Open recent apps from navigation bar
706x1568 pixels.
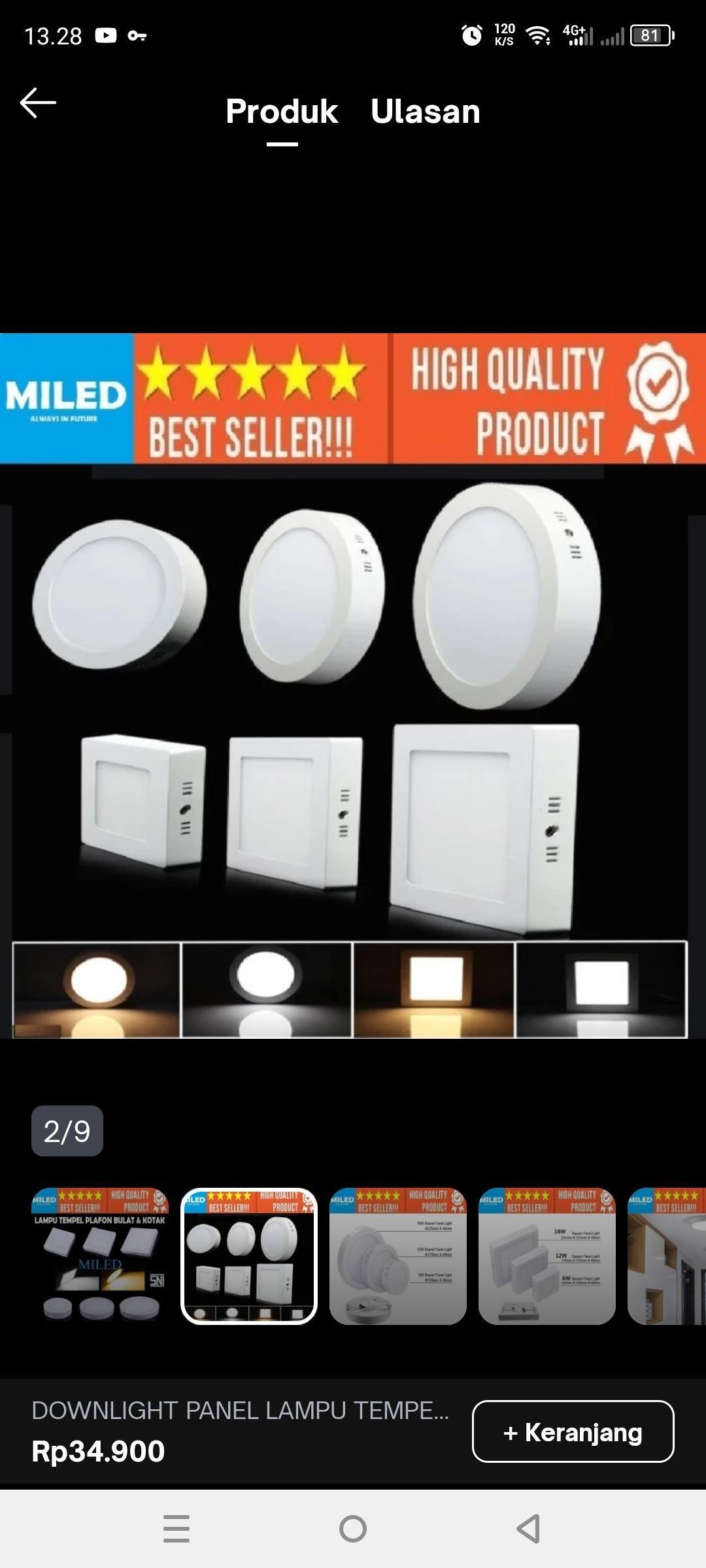(176, 1529)
